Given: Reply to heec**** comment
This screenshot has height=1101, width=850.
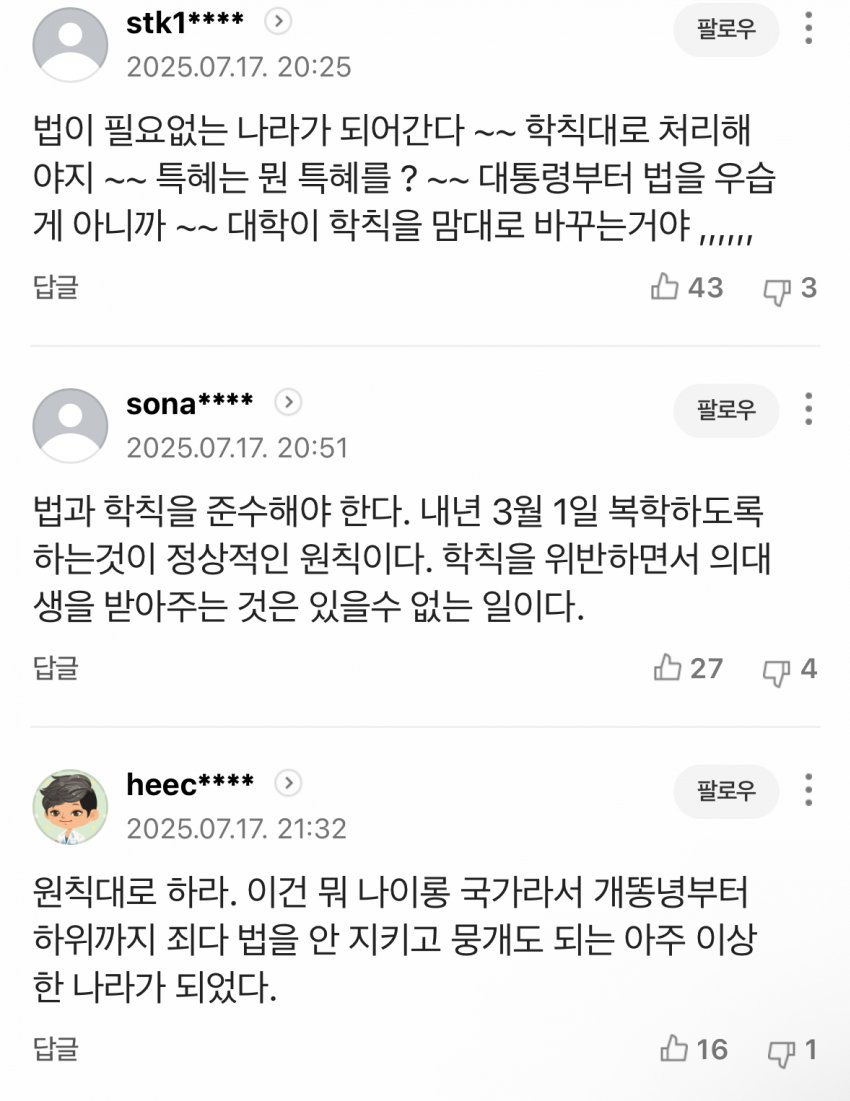Looking at the screenshot, I should click(55, 1049).
